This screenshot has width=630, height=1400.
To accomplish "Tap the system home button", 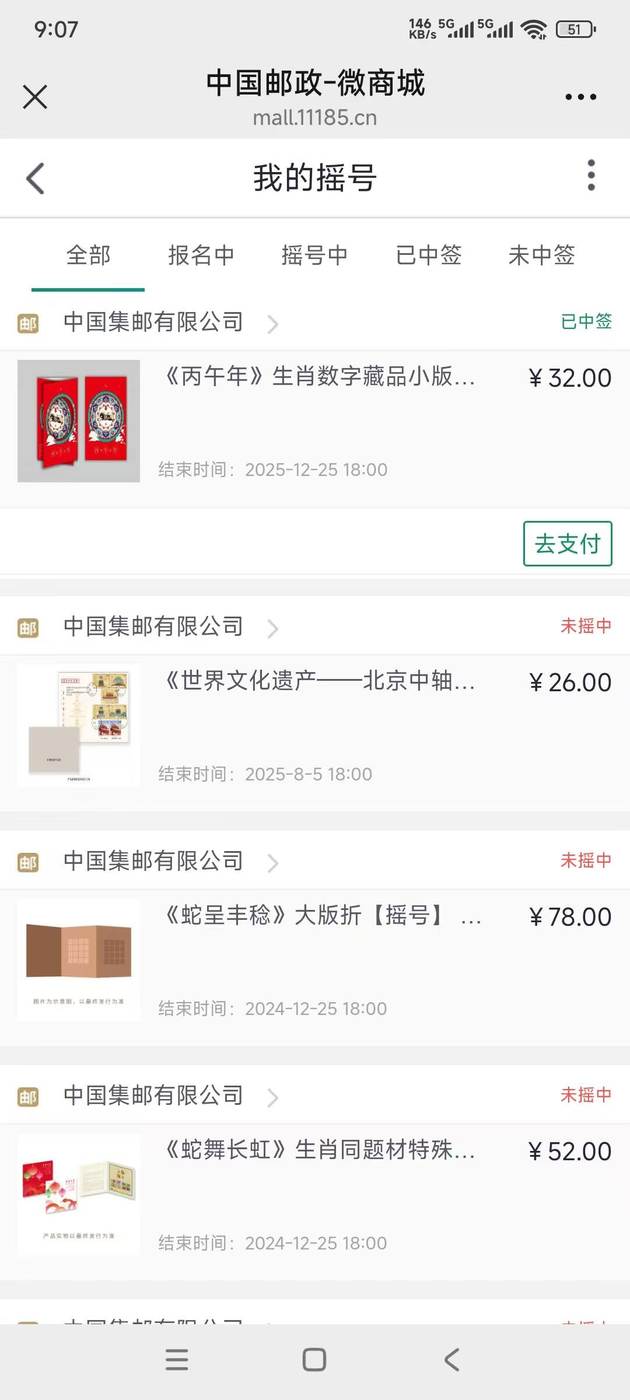I will pos(314,1359).
